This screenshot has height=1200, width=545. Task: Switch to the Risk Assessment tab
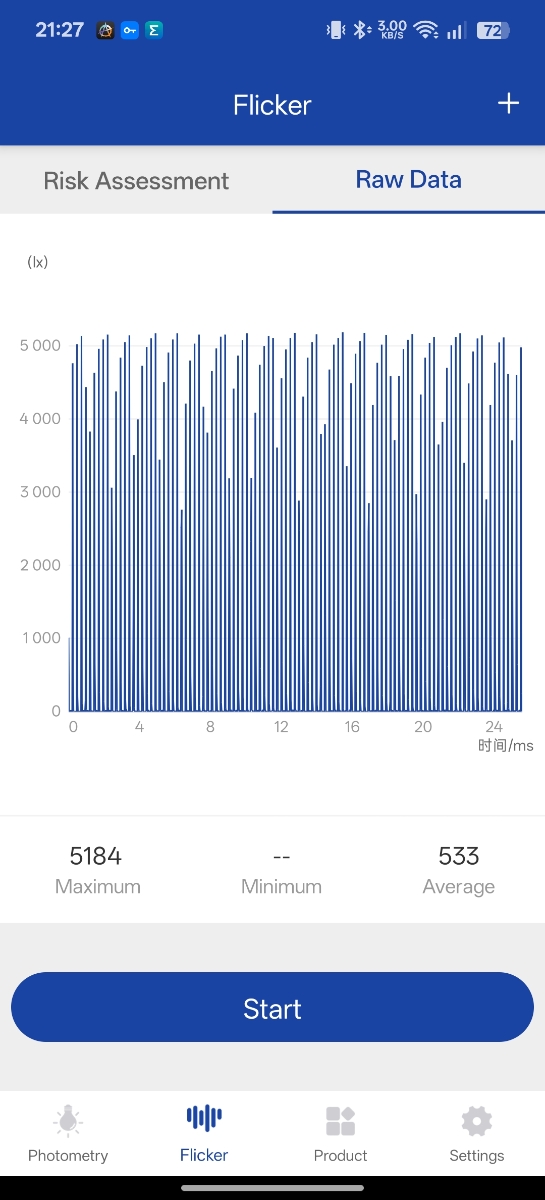click(136, 181)
